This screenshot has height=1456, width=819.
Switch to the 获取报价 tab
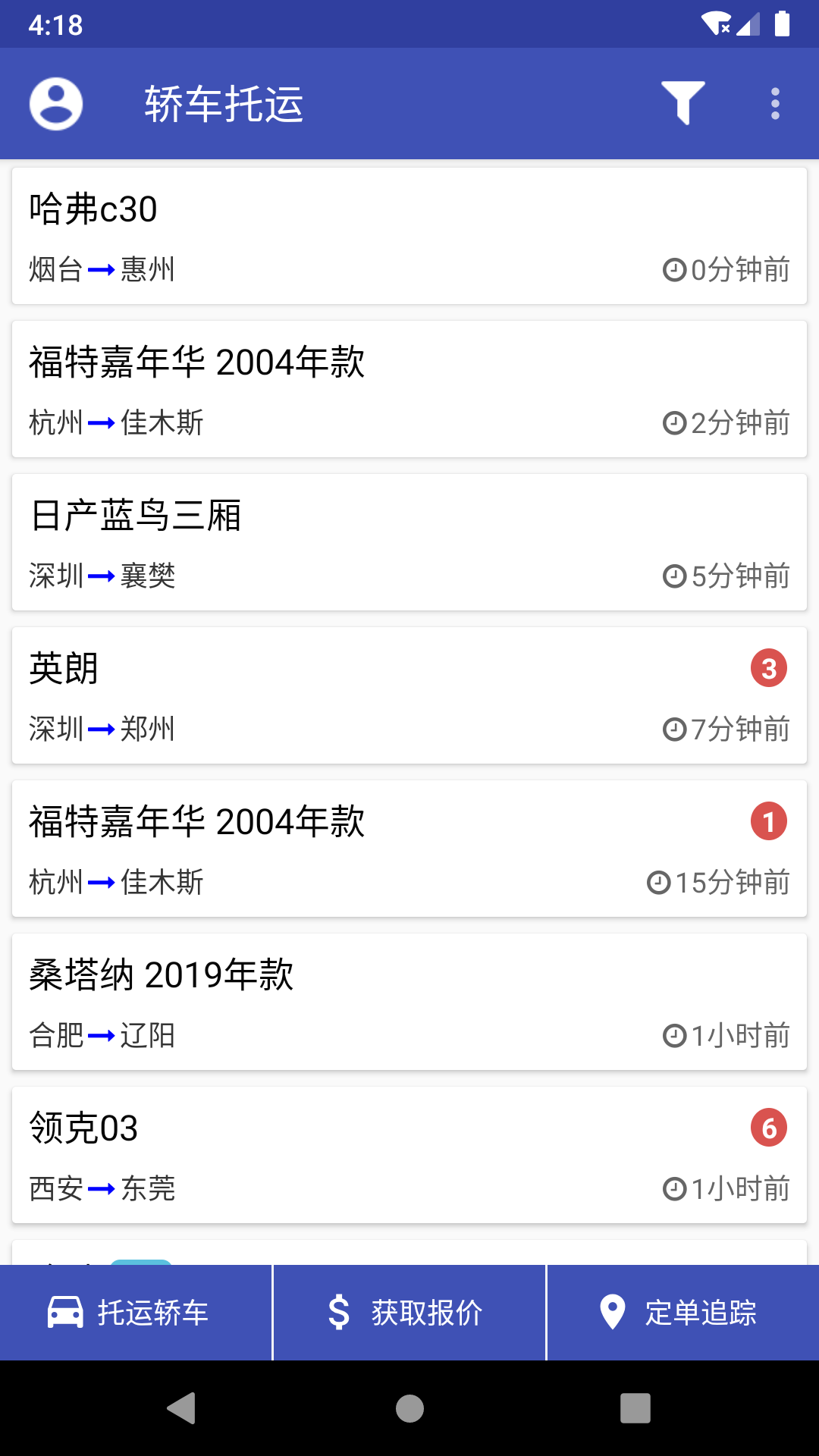pyautogui.click(x=409, y=1311)
